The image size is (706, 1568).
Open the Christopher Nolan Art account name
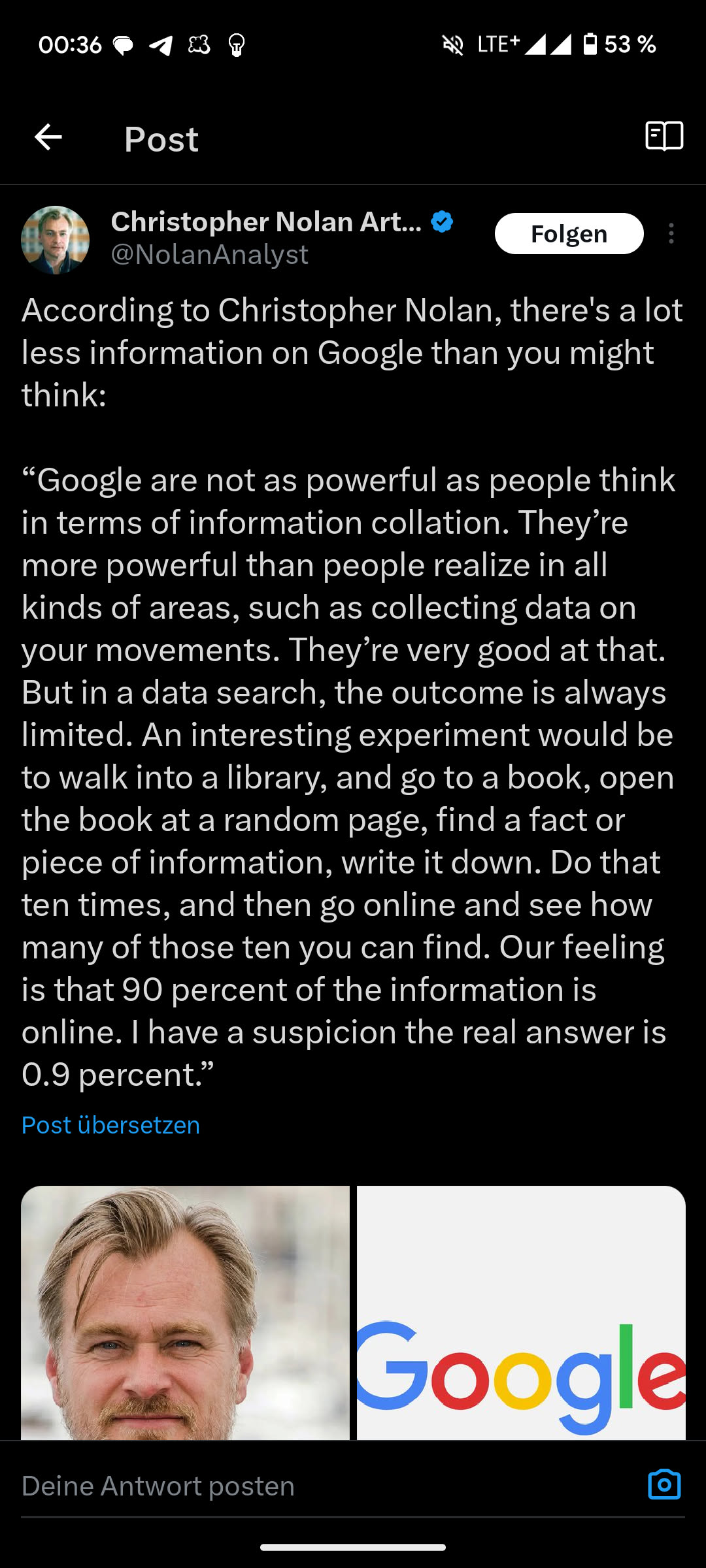point(266,222)
